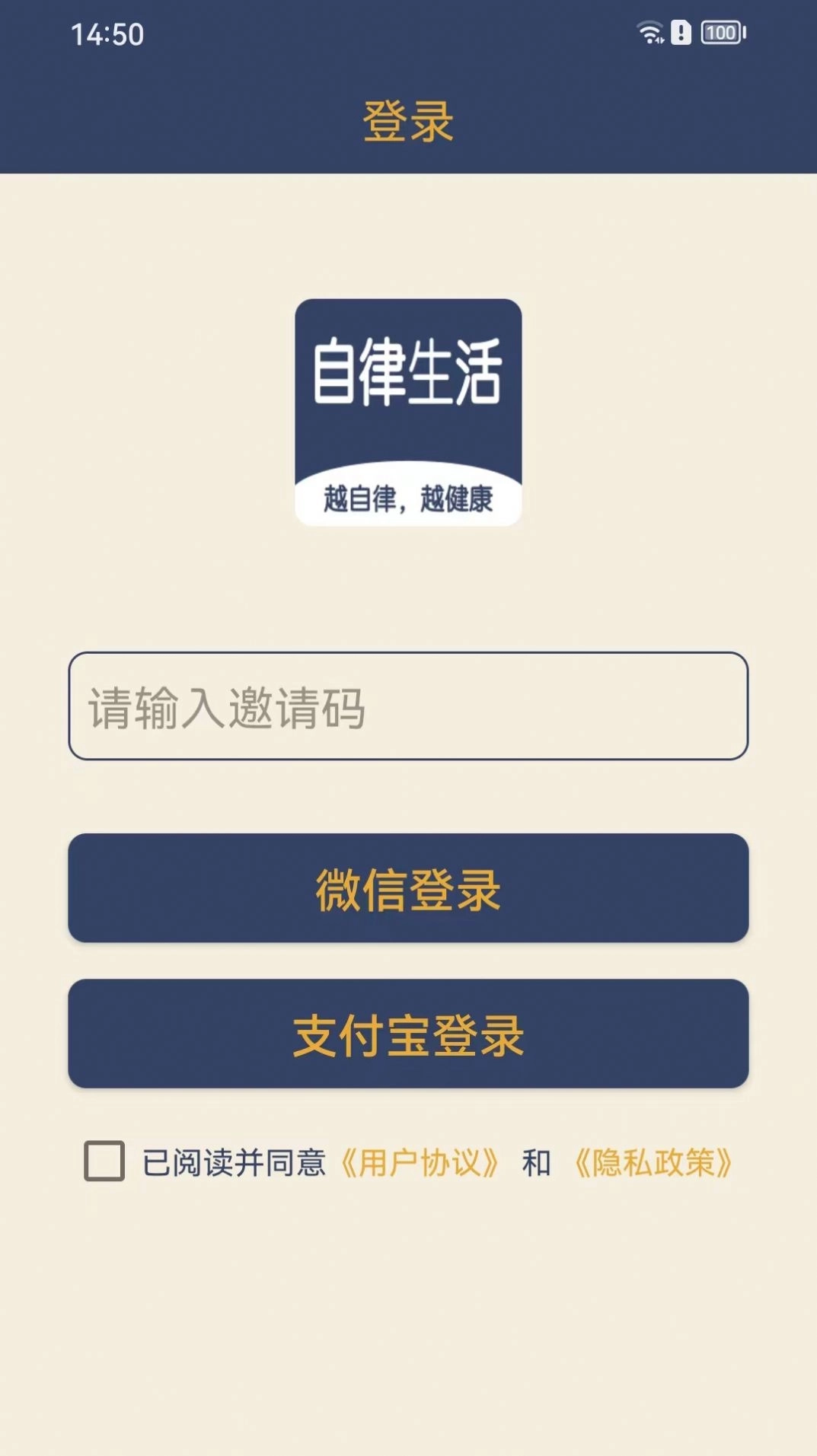
Task: Log in with Alipay (支付宝登录)
Action: [408, 1034]
